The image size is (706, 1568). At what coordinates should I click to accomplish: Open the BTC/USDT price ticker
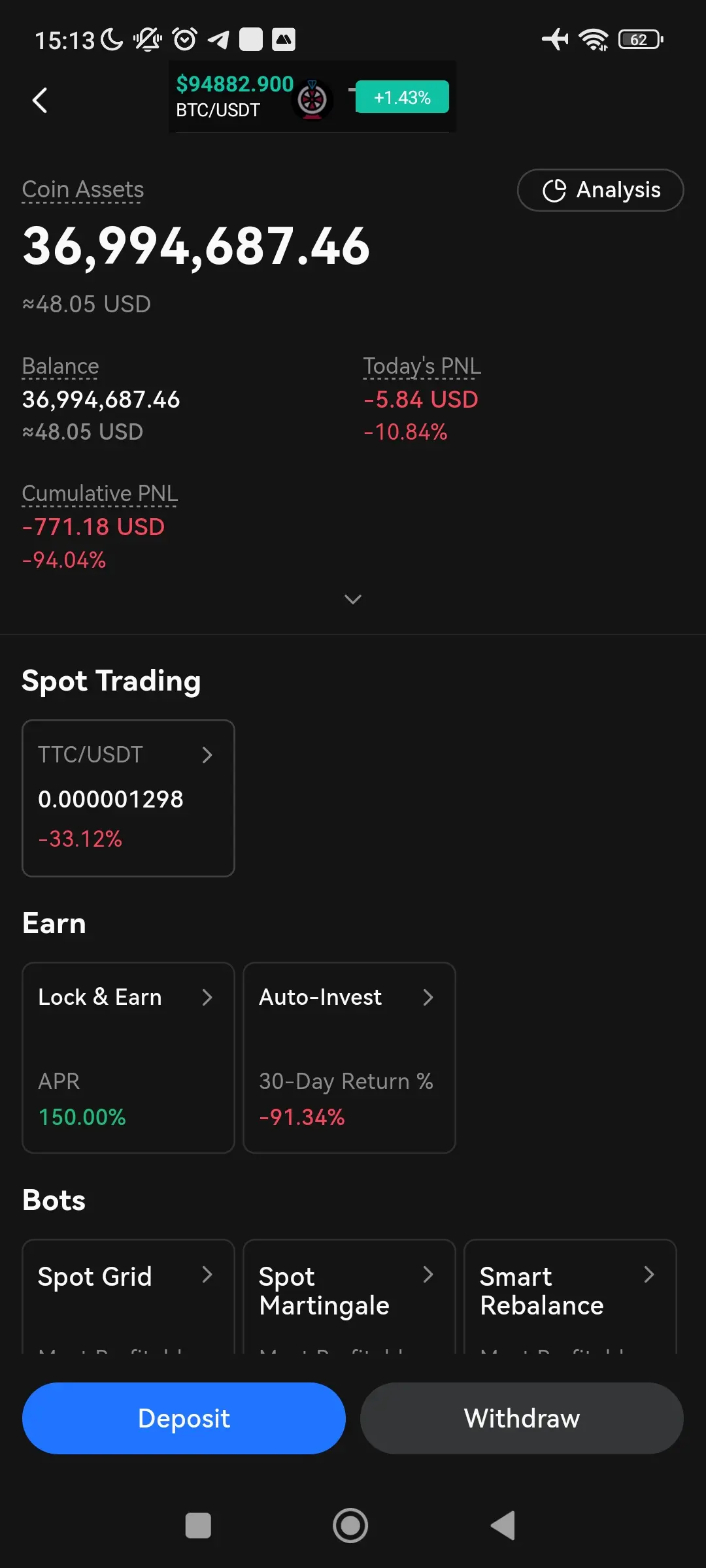click(x=312, y=97)
